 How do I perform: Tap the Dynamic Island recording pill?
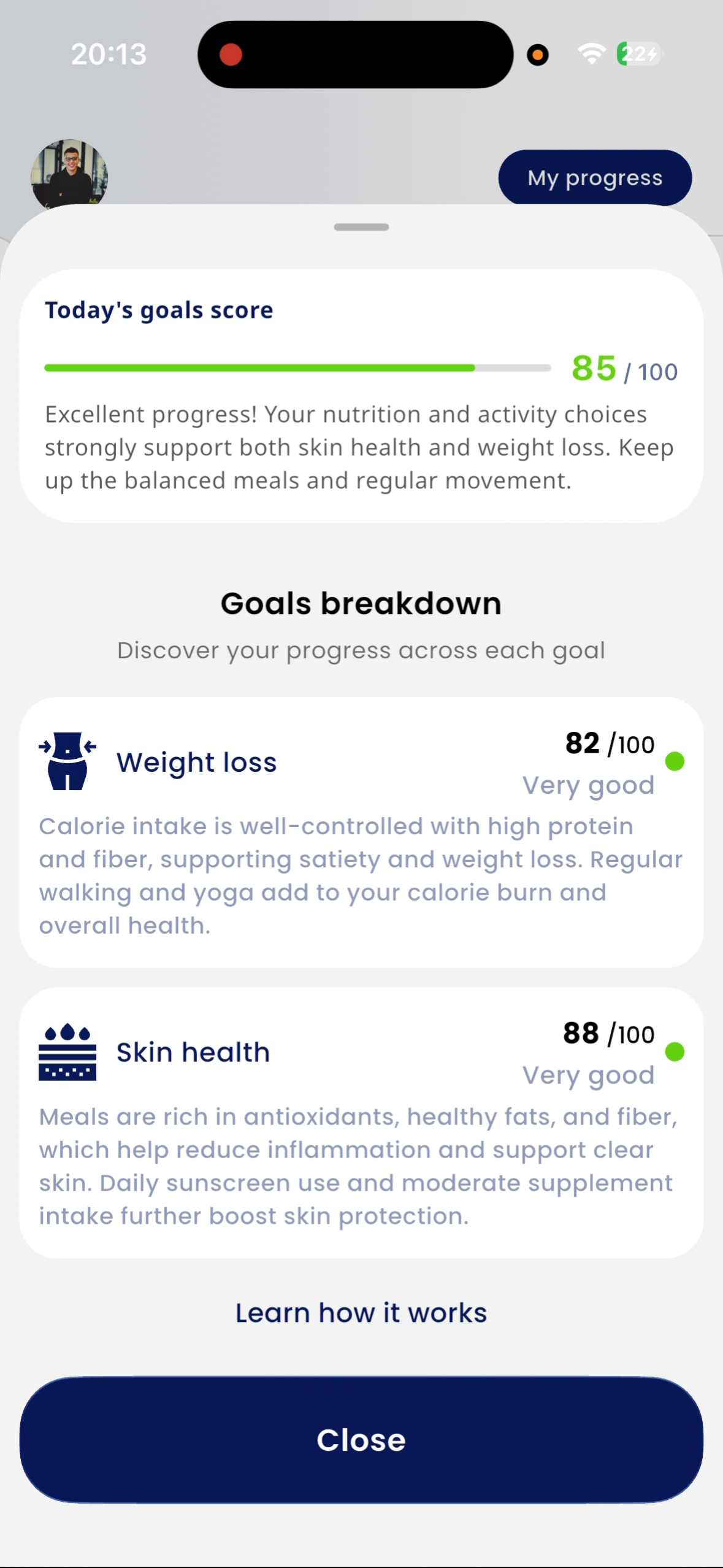(356, 55)
